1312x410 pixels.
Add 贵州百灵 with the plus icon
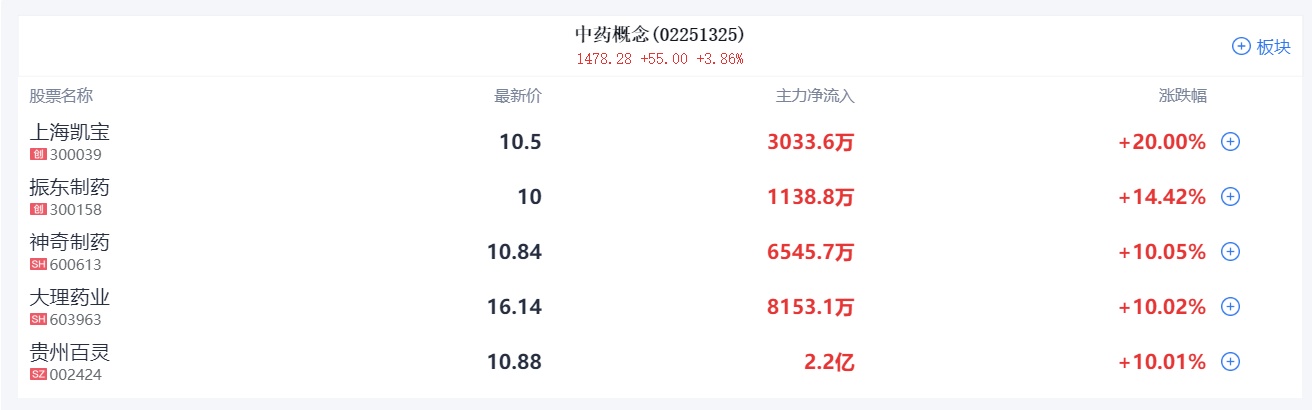pyautogui.click(x=1230, y=362)
